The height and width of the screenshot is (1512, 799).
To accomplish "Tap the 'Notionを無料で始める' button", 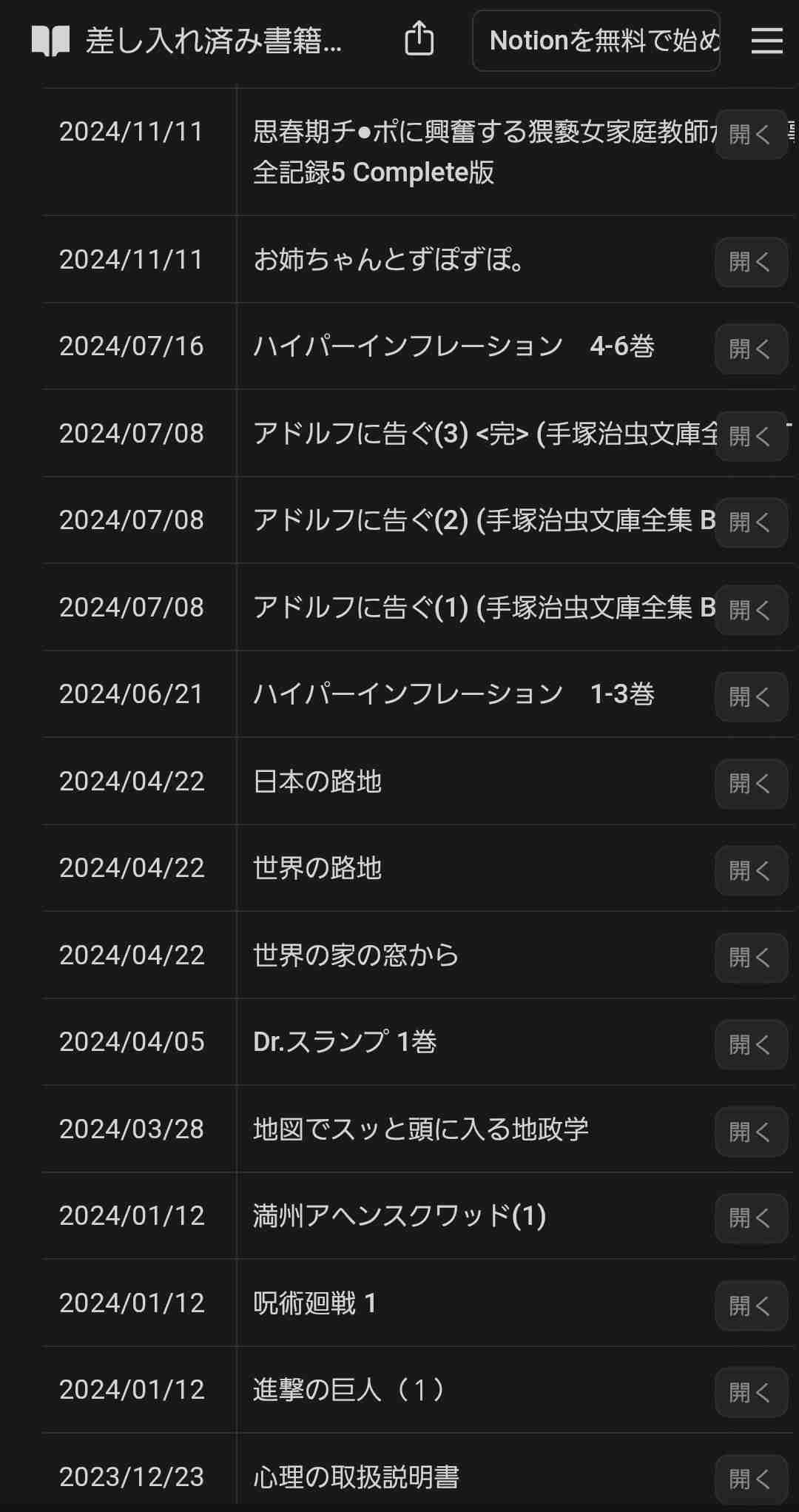I will (x=596, y=41).
